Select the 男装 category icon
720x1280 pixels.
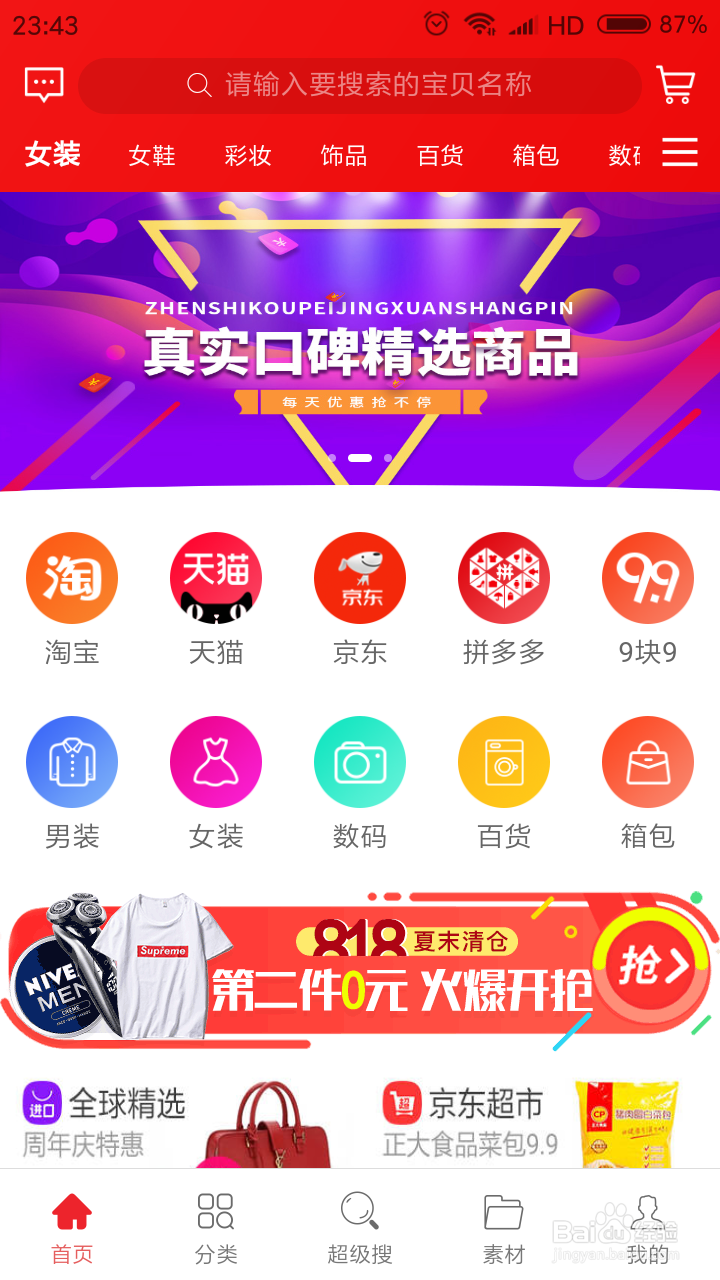pyautogui.click(x=72, y=761)
